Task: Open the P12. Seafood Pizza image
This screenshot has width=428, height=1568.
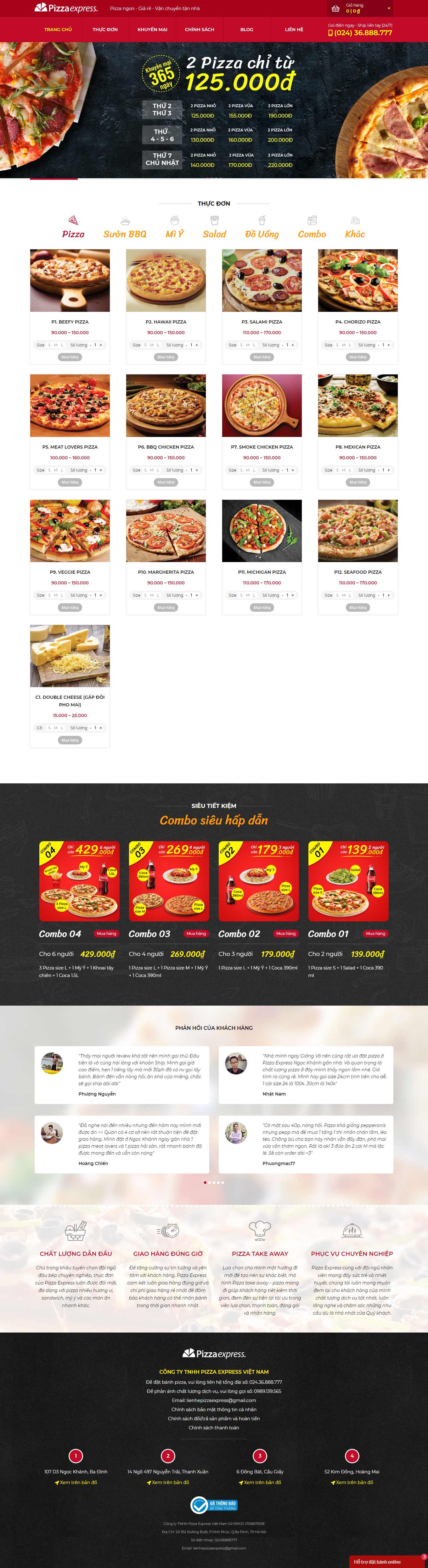Action: click(358, 531)
